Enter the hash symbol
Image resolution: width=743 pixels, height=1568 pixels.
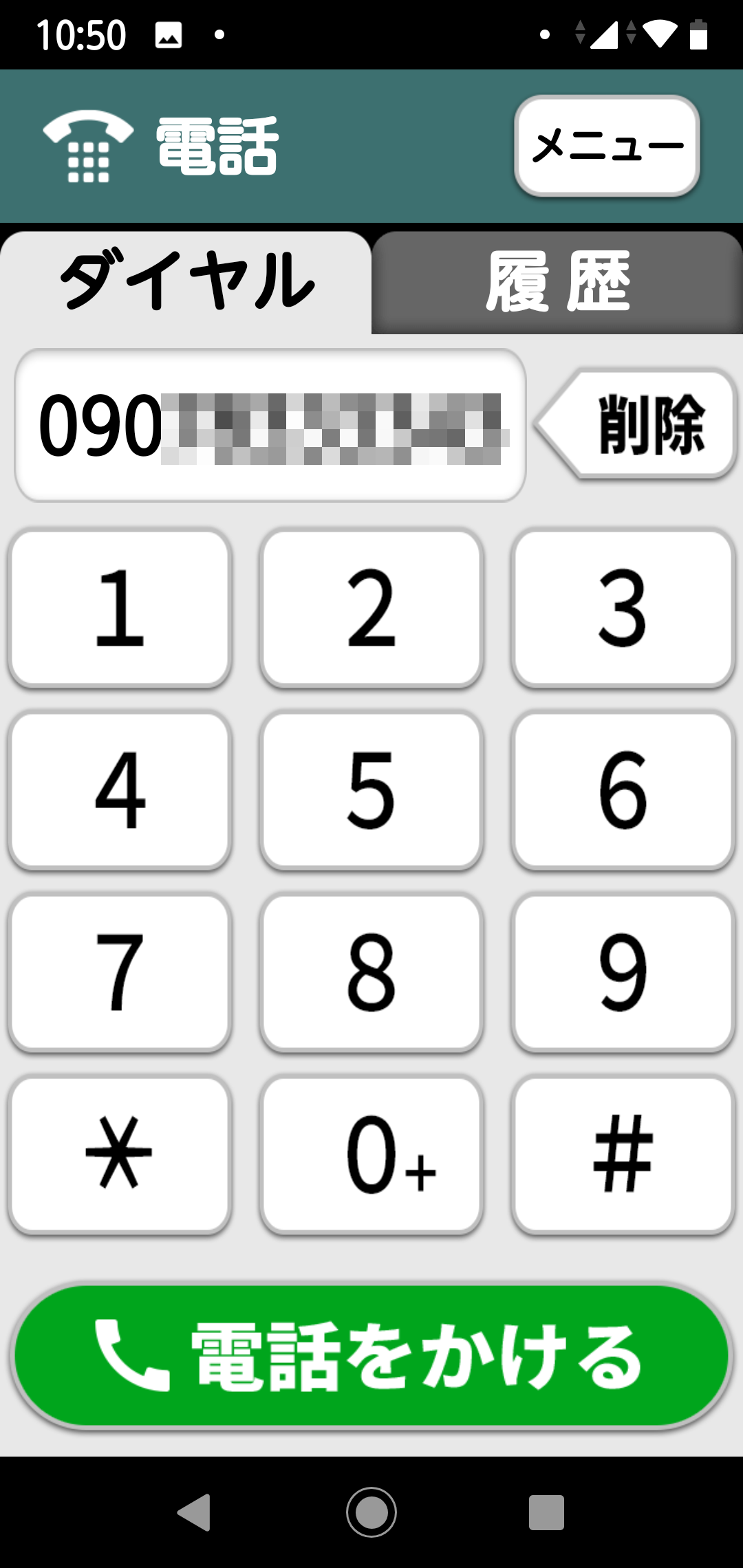click(x=623, y=1155)
